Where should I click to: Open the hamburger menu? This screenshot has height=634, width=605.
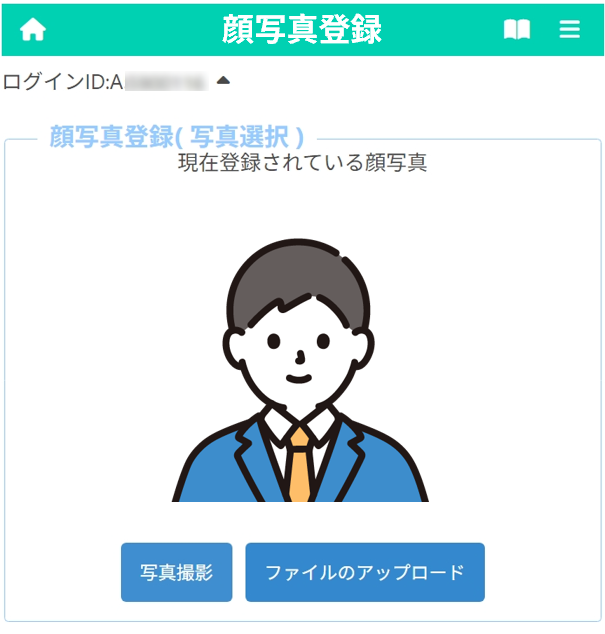pos(570,30)
